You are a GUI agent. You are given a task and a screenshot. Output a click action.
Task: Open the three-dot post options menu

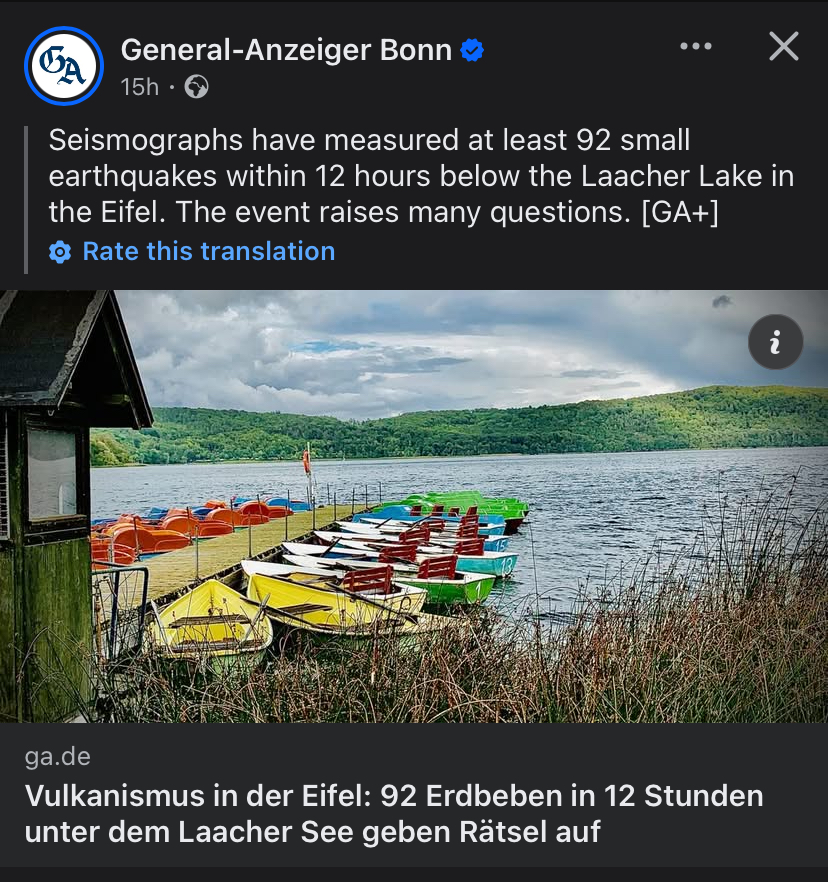(x=695, y=47)
